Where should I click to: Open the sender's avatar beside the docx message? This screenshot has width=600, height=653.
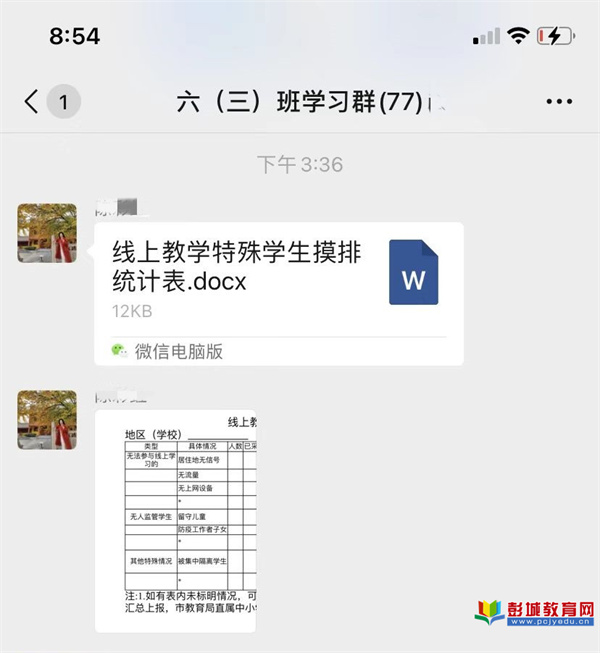point(47,233)
